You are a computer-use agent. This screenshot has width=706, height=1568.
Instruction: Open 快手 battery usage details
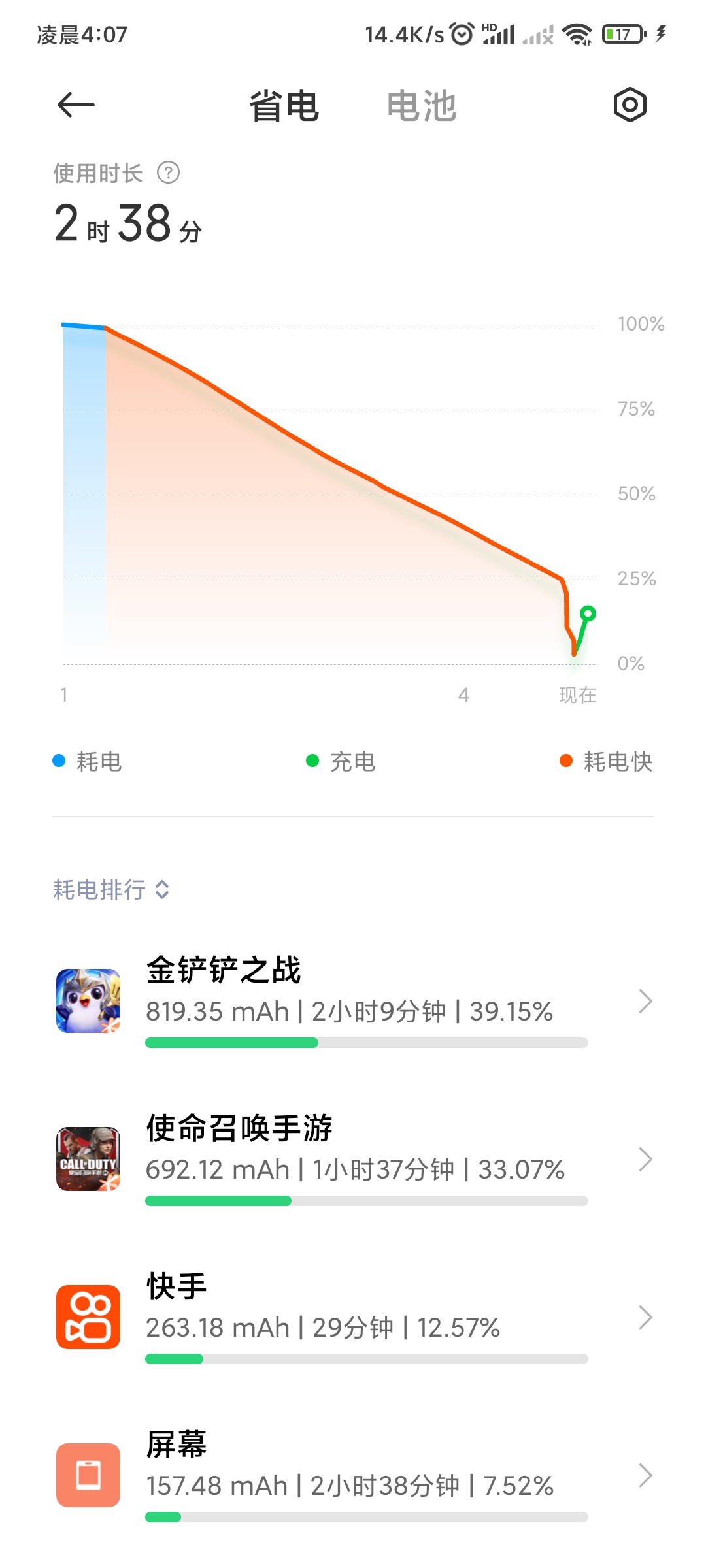pyautogui.click(x=353, y=1317)
